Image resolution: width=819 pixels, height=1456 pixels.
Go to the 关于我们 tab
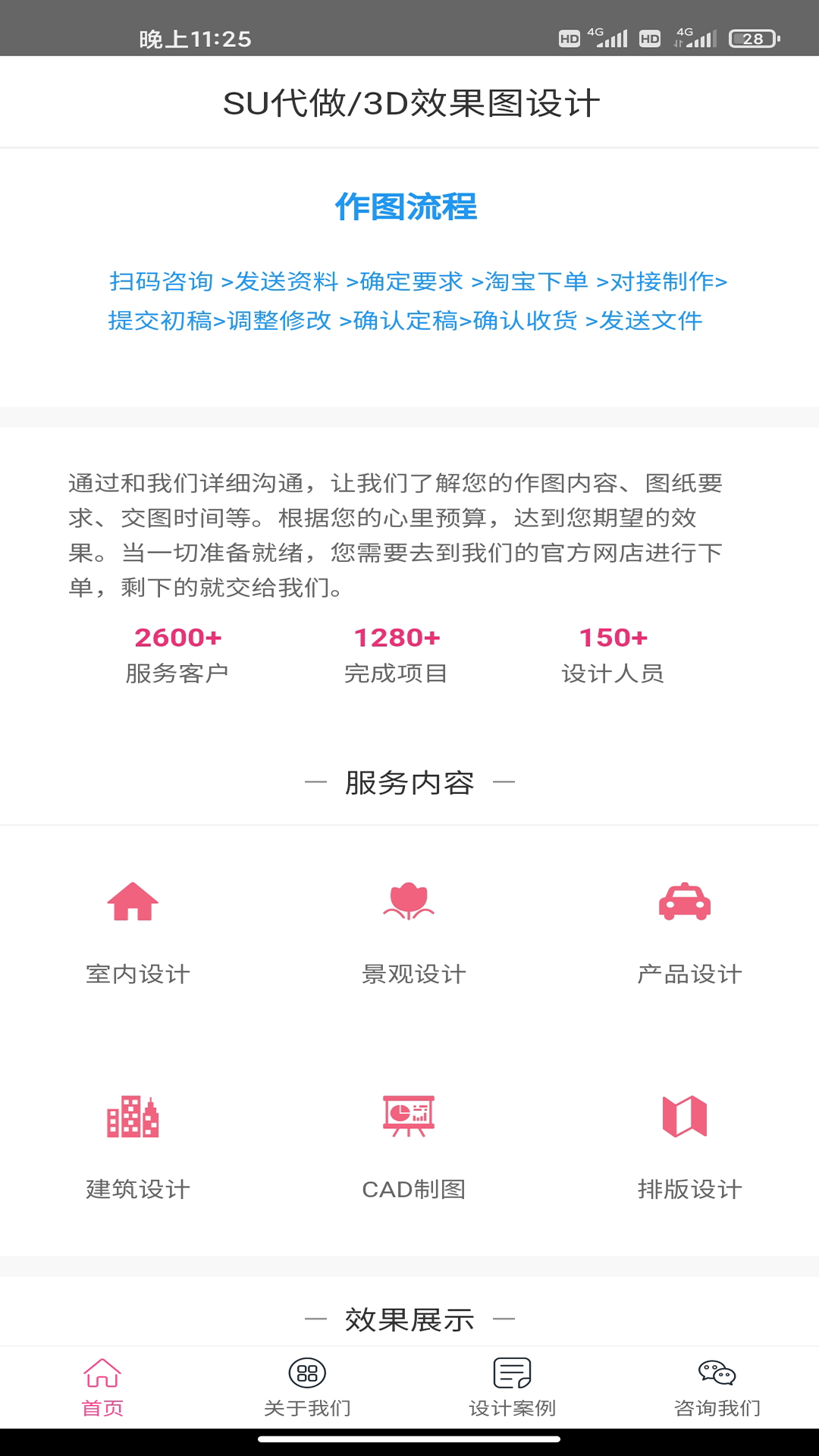coord(307,1388)
